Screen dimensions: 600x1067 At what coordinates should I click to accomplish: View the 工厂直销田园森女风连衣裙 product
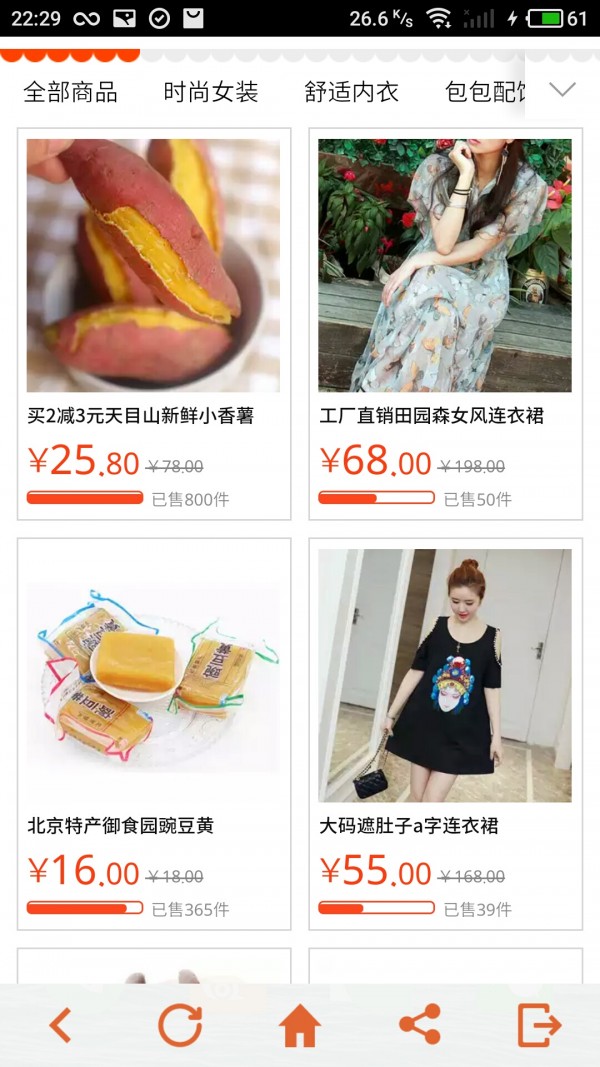[x=445, y=323]
